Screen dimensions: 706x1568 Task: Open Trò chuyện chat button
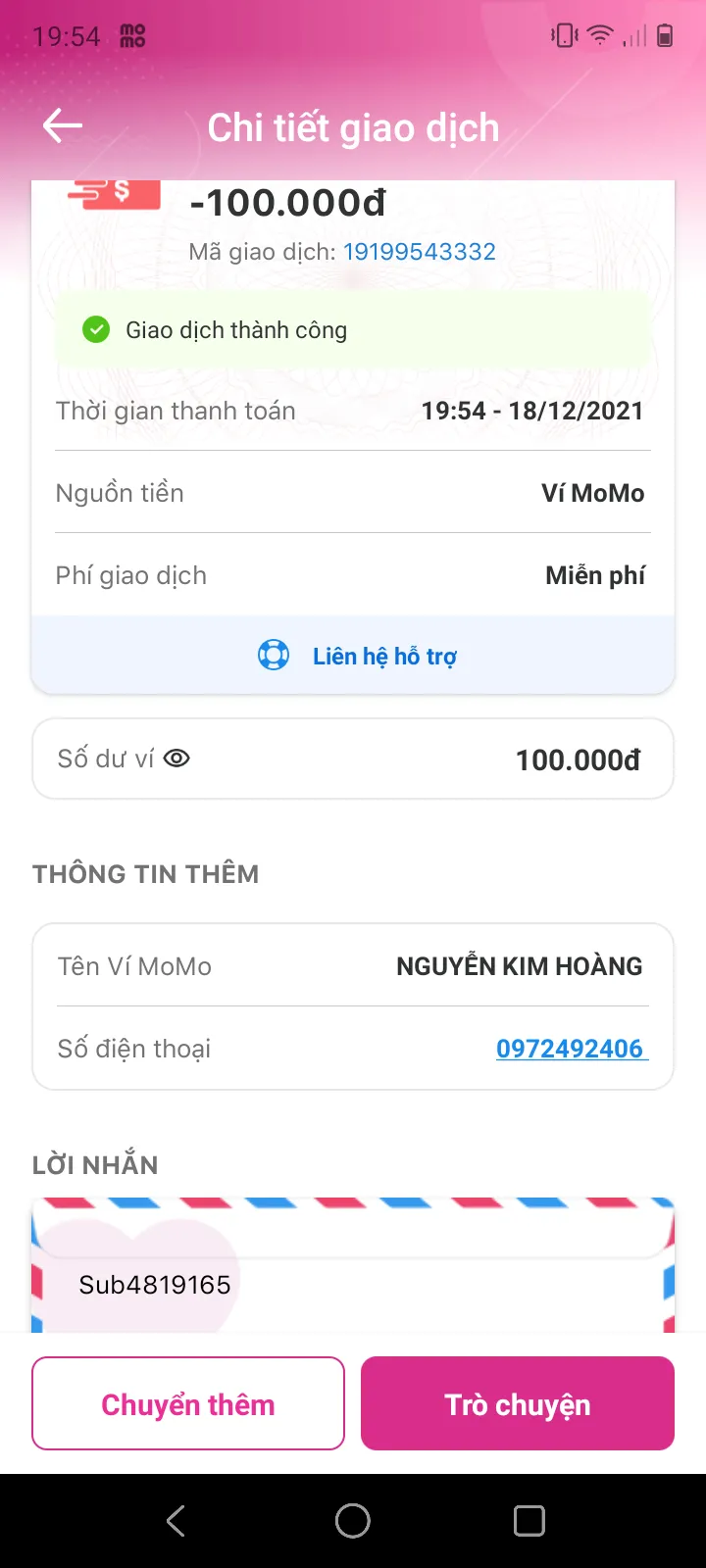click(x=518, y=1403)
